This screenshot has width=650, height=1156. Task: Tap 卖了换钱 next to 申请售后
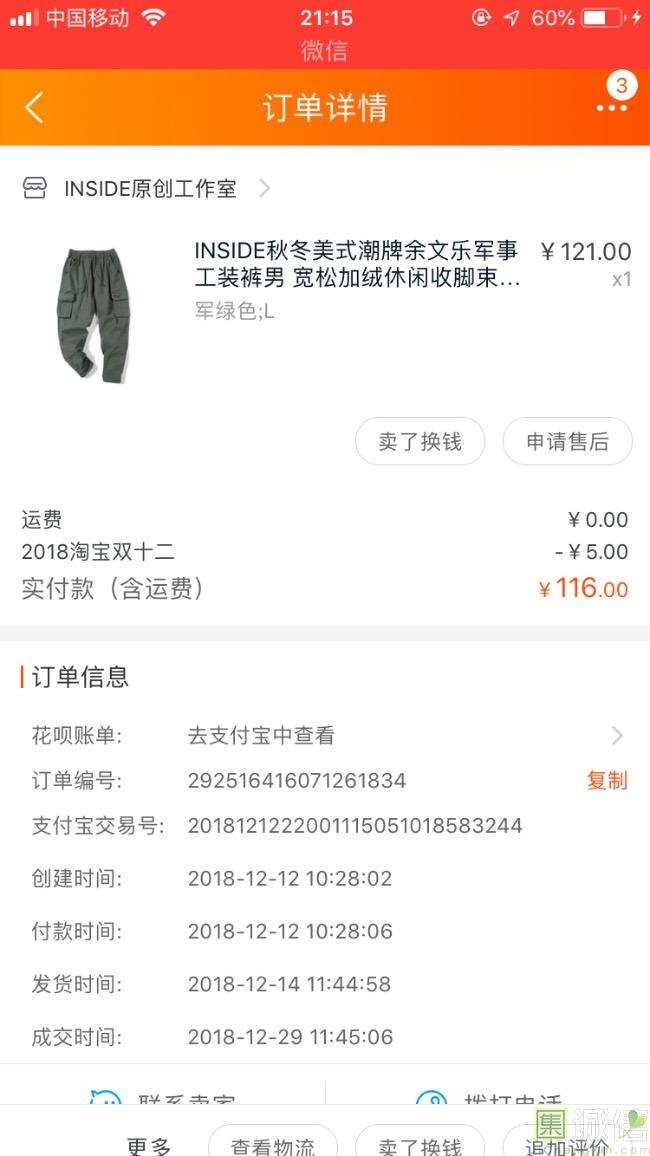click(420, 441)
